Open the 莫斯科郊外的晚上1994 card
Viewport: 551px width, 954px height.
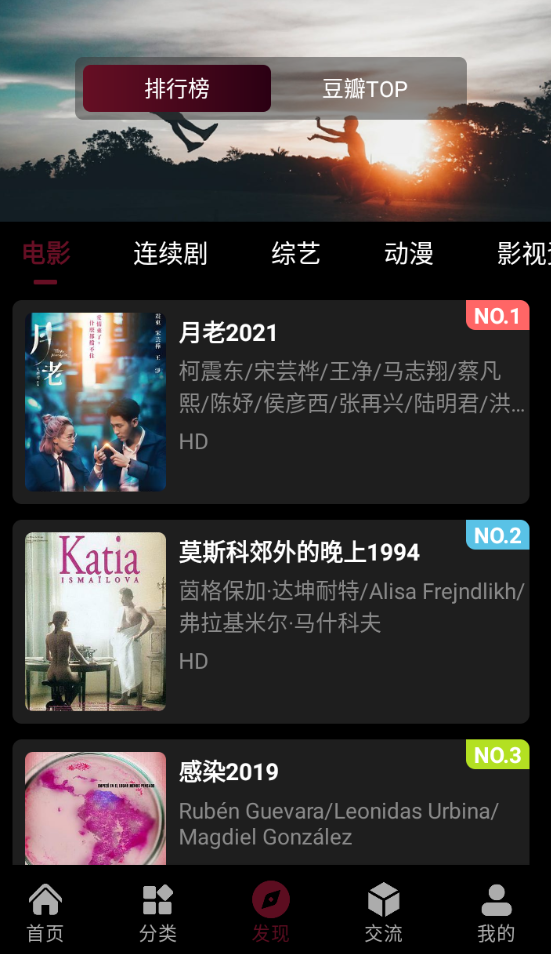coord(271,621)
